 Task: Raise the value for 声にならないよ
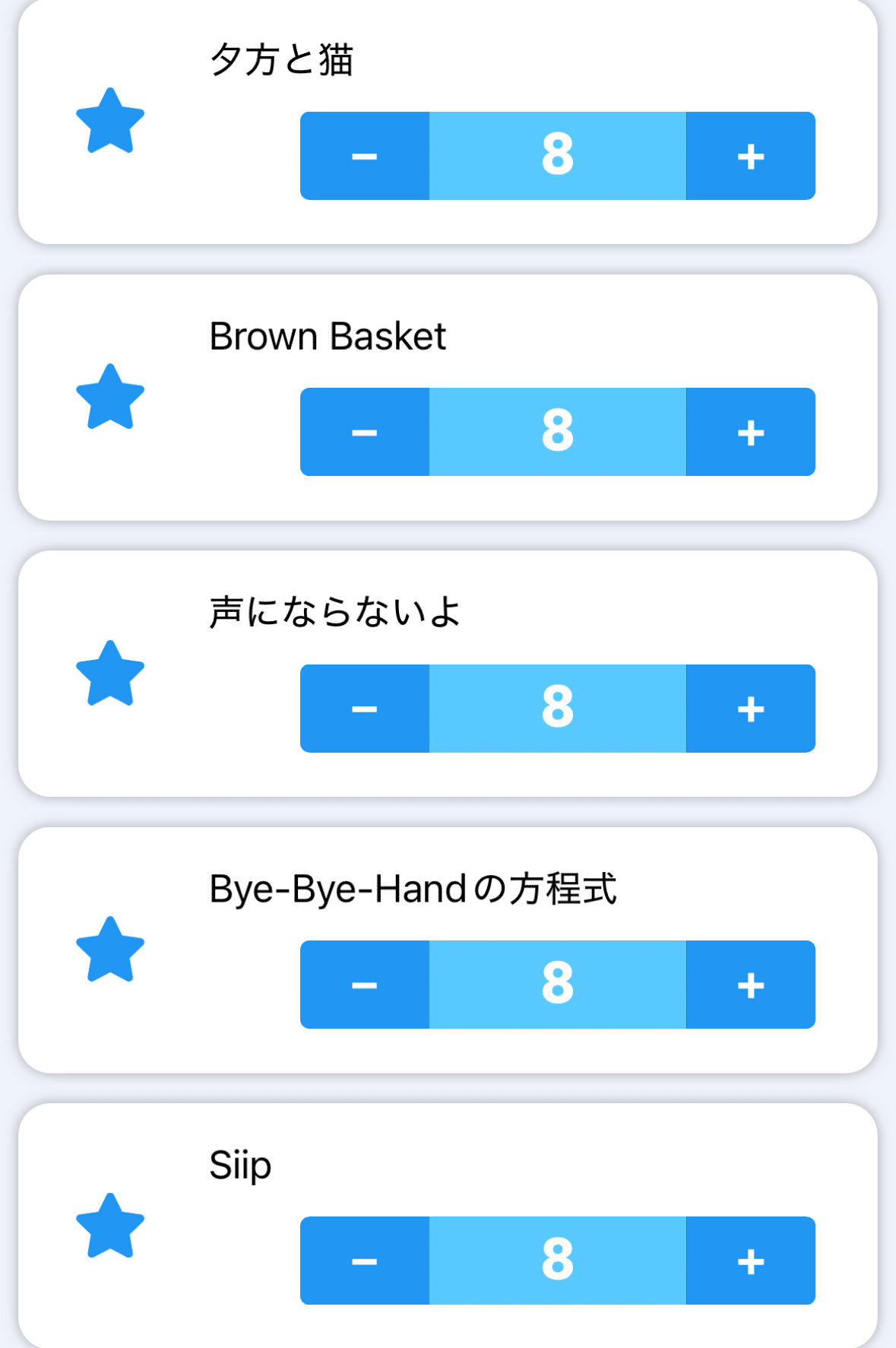tap(750, 709)
